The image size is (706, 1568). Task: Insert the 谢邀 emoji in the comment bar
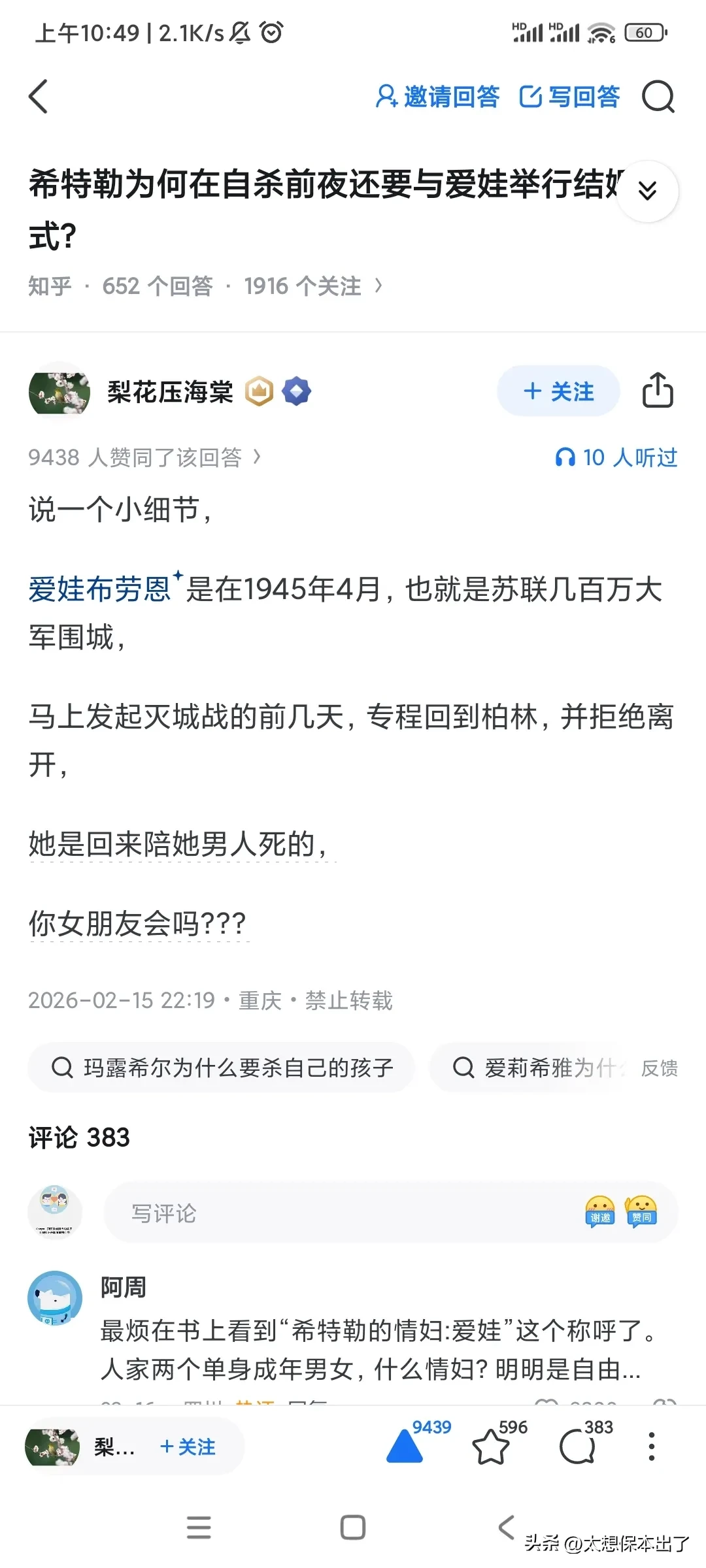click(x=599, y=1212)
